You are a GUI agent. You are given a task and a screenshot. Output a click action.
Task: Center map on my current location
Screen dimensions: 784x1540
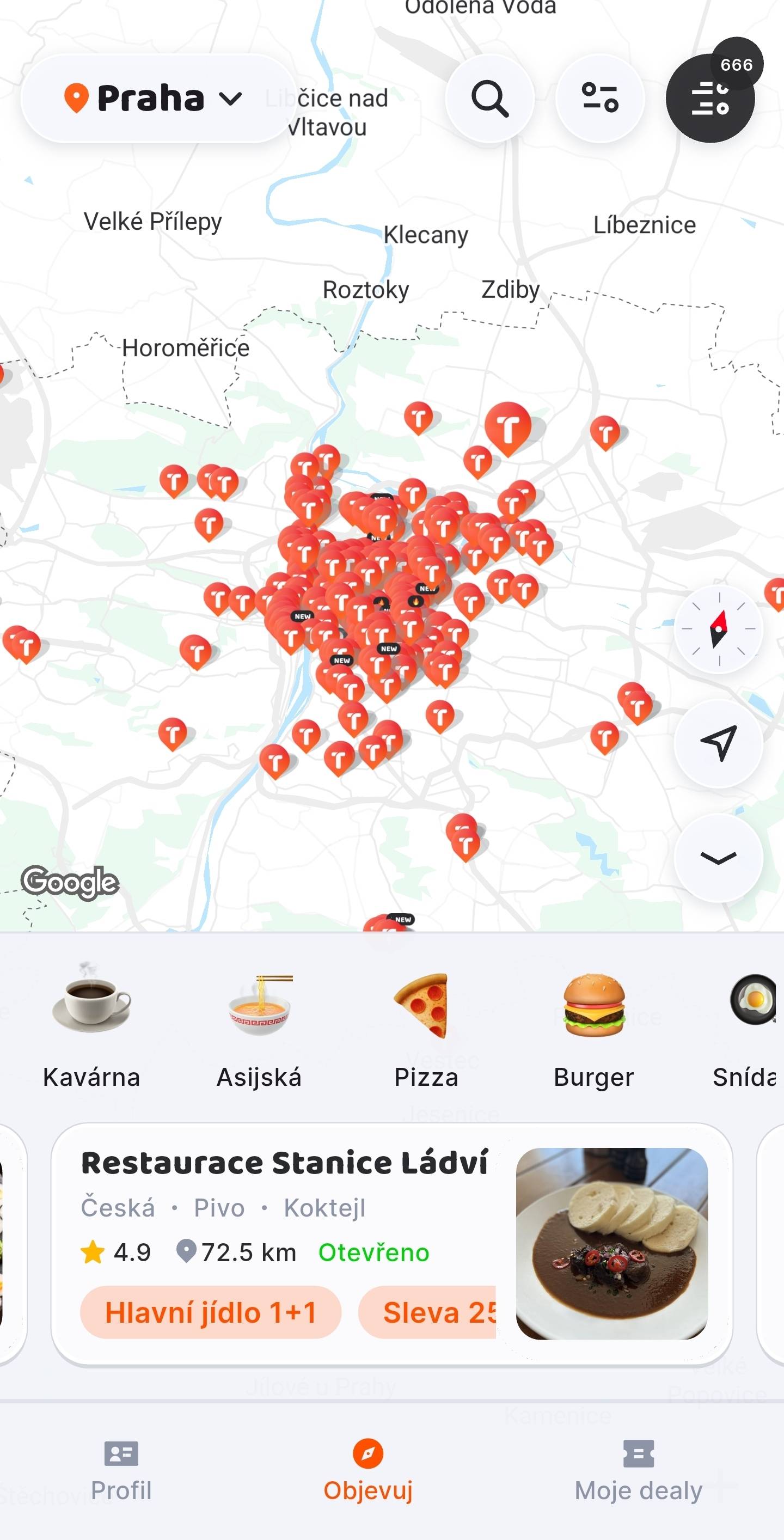(x=718, y=743)
